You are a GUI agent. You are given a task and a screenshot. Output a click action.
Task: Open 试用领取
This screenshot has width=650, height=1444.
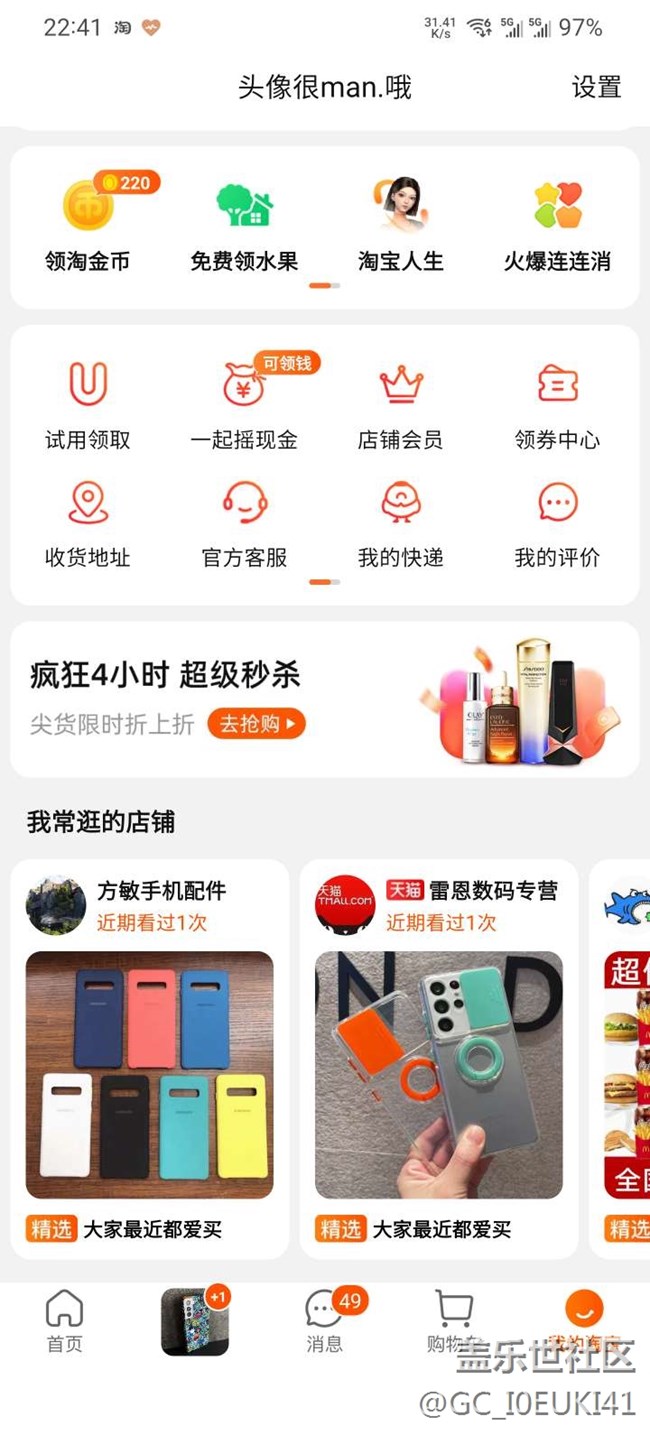(88, 404)
